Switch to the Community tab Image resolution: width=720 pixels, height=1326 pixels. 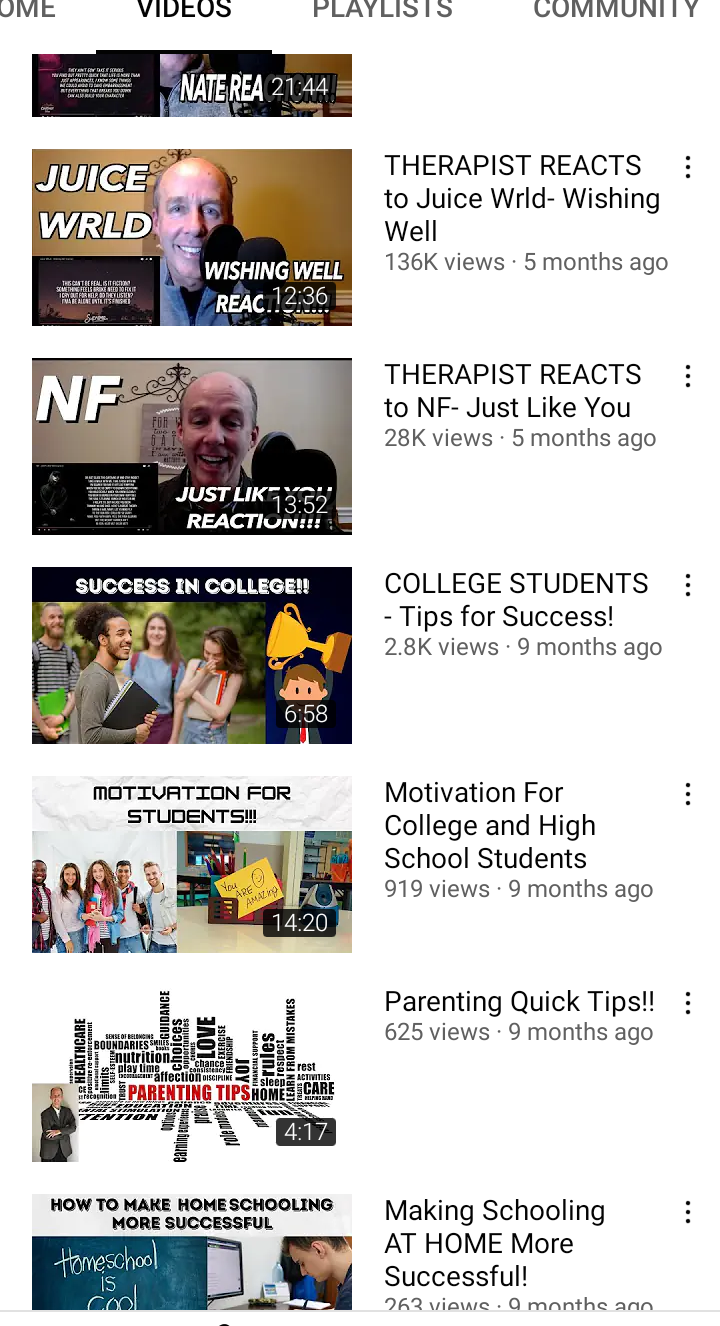[616, 10]
